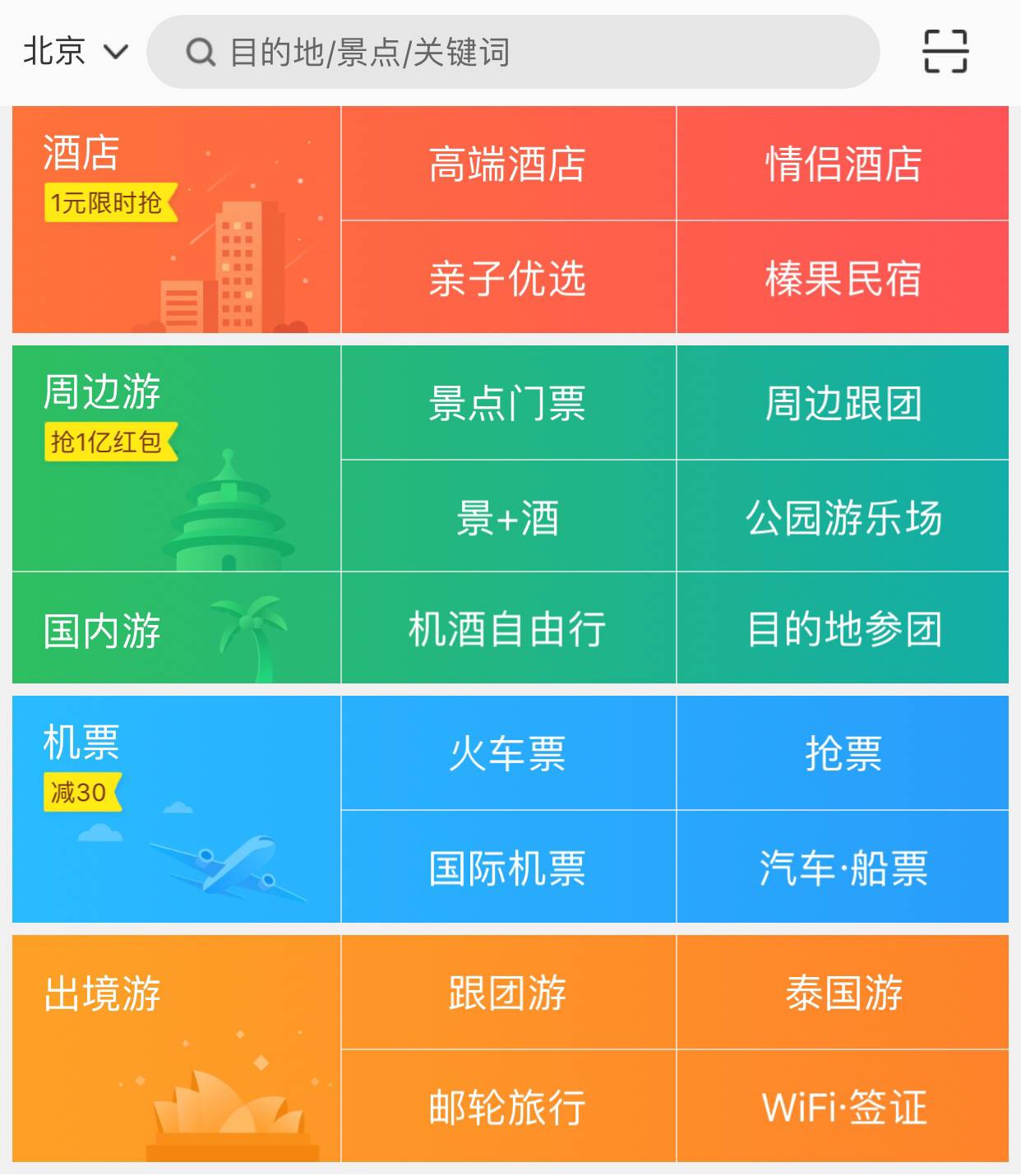Select 高端酒店
This screenshot has width=1021, height=1176.
point(508,163)
